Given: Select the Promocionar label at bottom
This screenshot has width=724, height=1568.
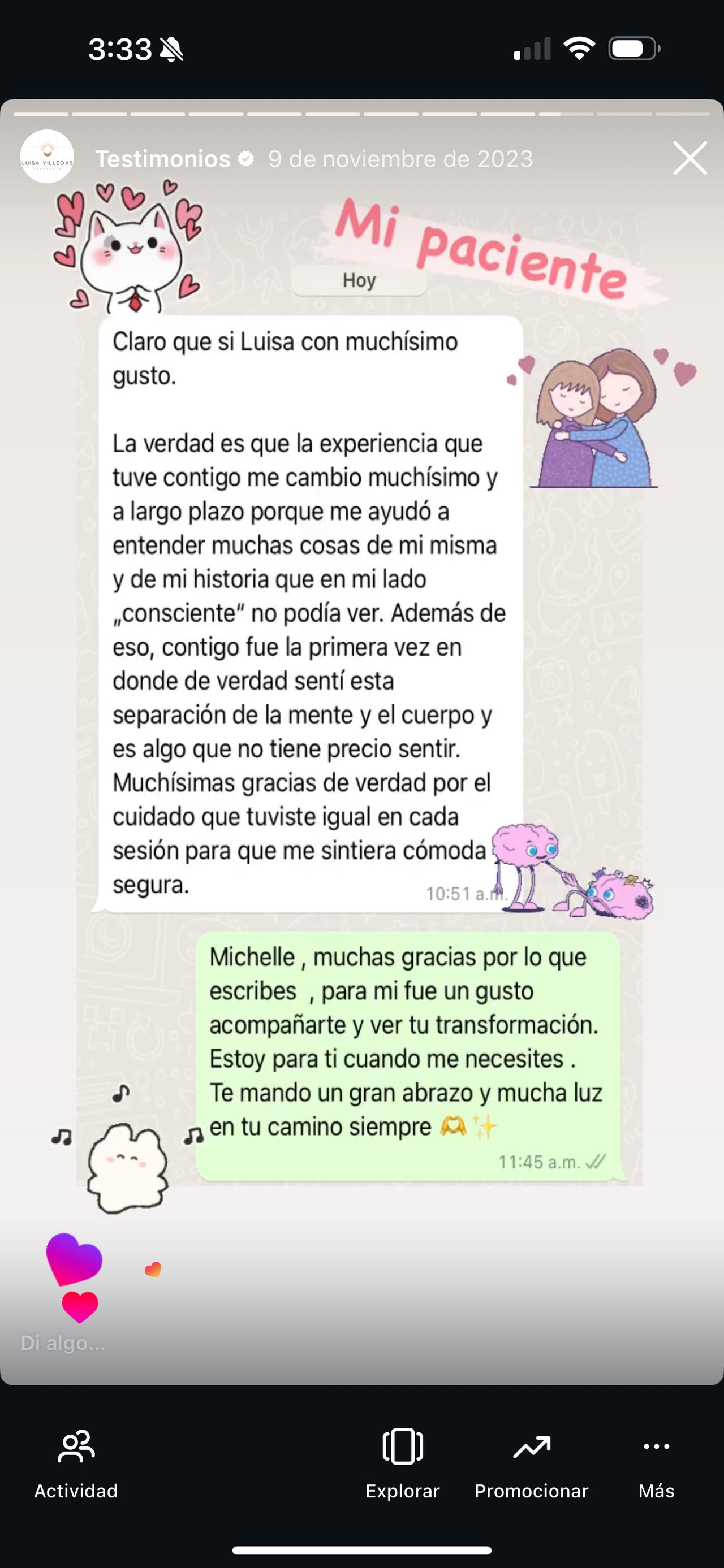Looking at the screenshot, I should (x=531, y=1491).
